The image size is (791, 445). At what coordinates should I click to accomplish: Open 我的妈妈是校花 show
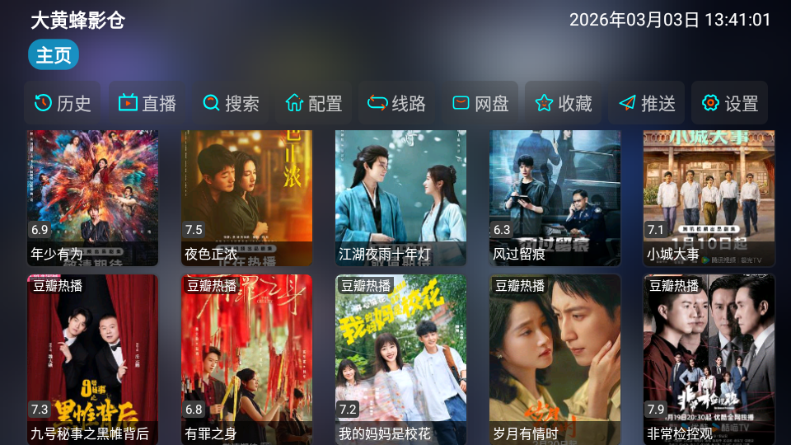click(x=400, y=358)
